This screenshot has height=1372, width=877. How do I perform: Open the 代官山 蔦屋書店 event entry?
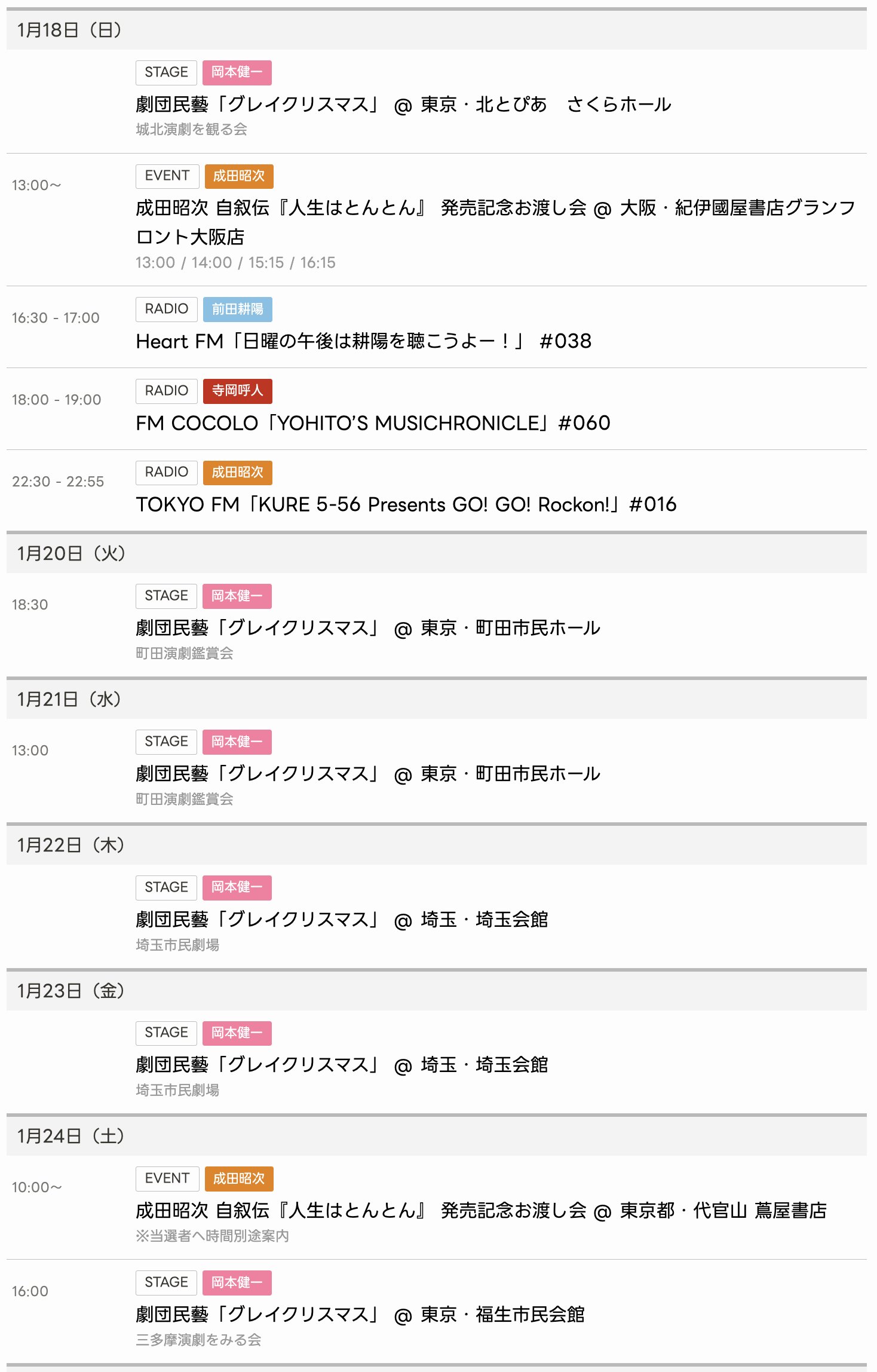[481, 1210]
